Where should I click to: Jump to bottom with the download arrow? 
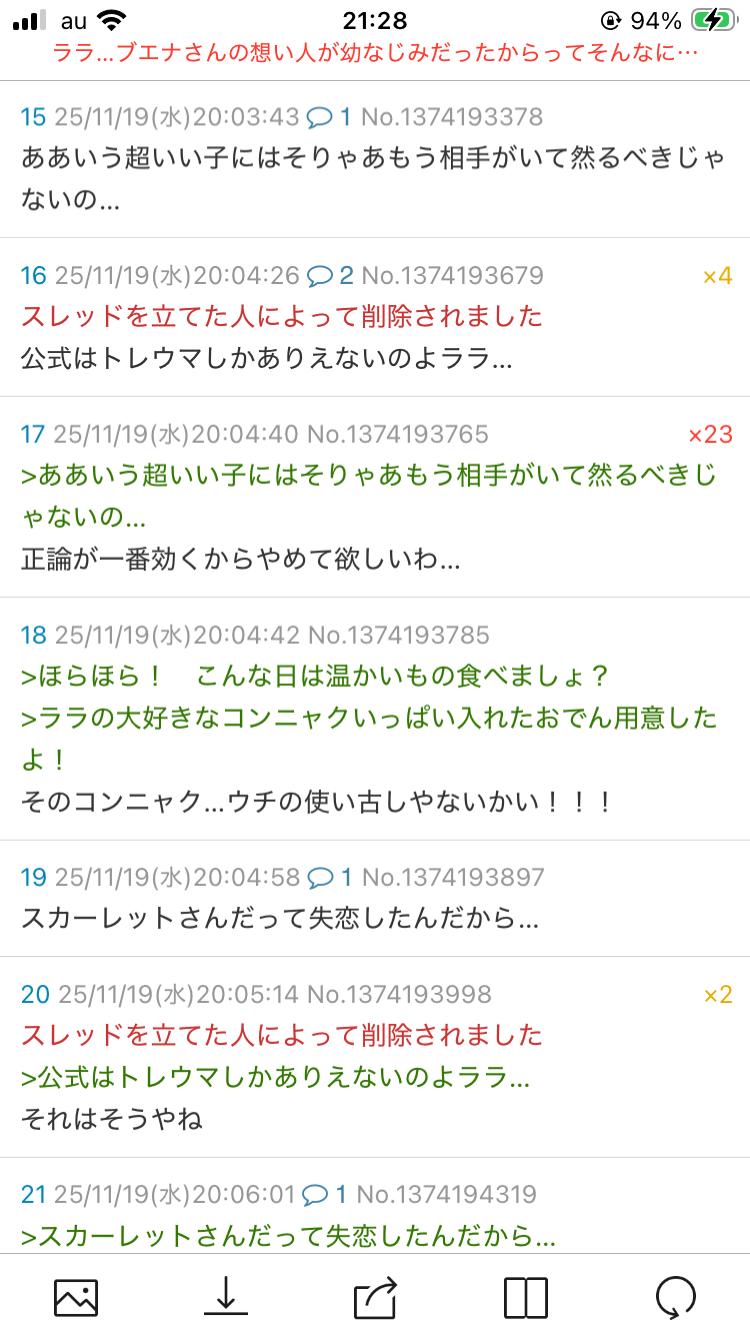[225, 1298]
